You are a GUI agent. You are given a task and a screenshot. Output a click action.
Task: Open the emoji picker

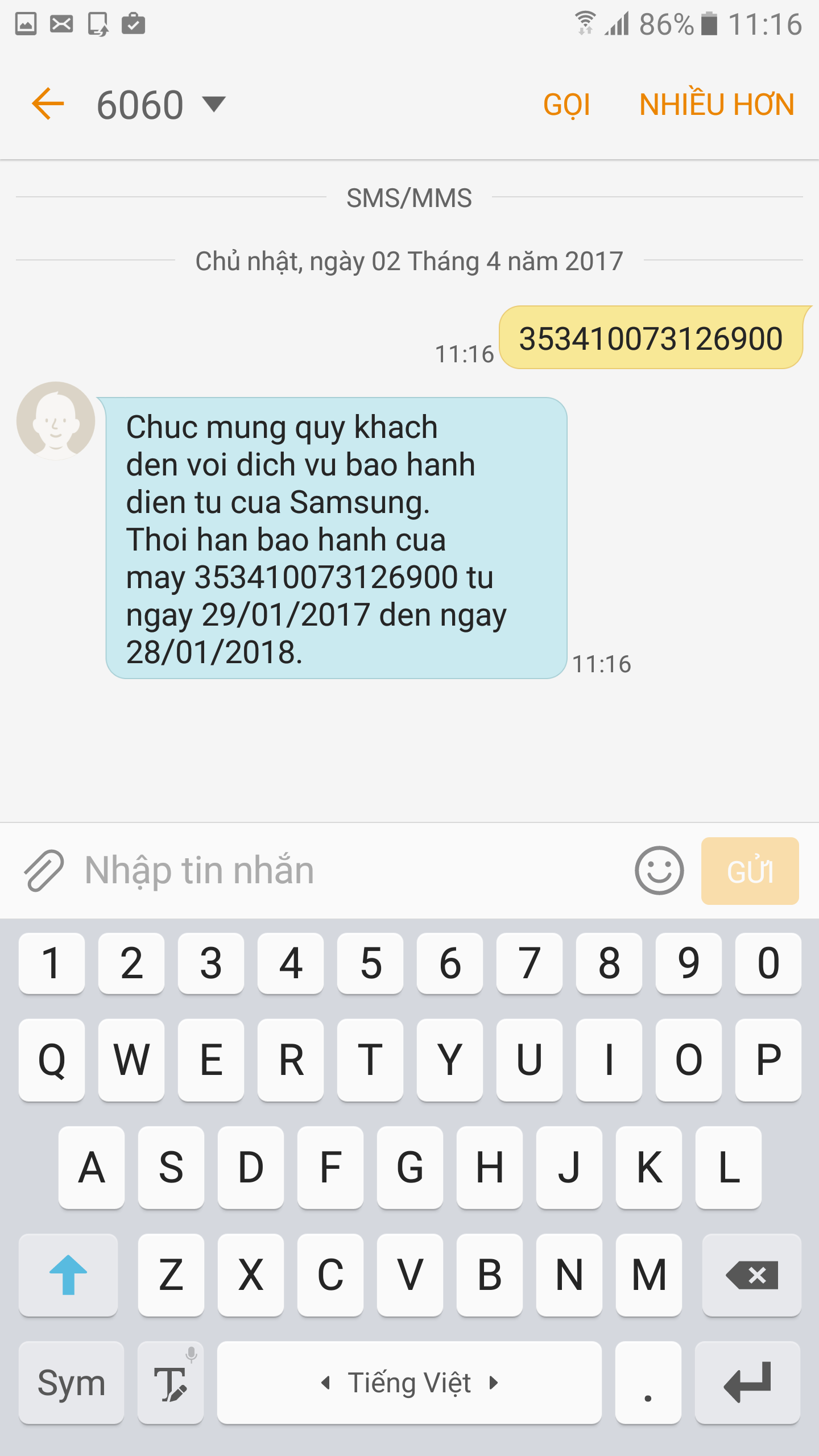(659, 870)
